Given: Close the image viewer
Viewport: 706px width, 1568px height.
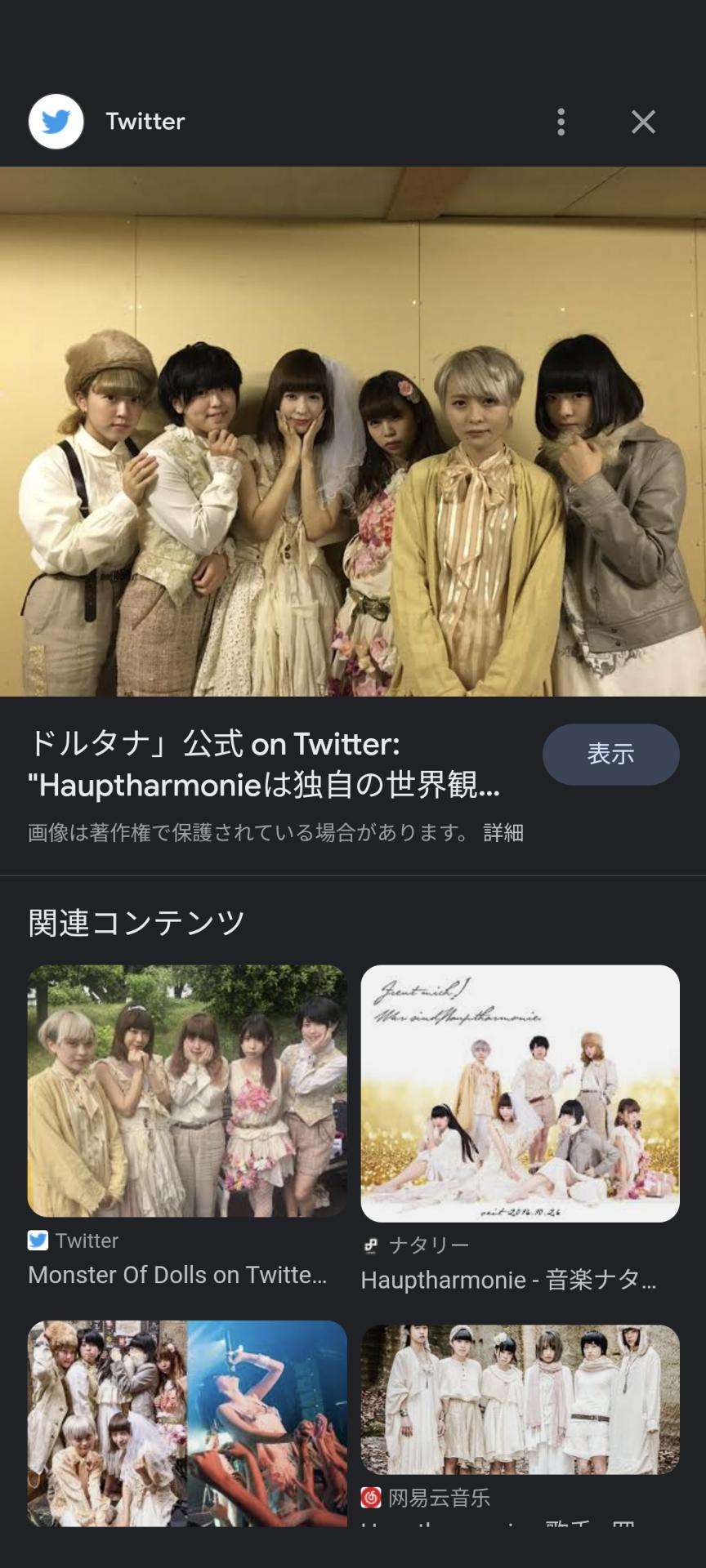Looking at the screenshot, I should click(x=643, y=122).
